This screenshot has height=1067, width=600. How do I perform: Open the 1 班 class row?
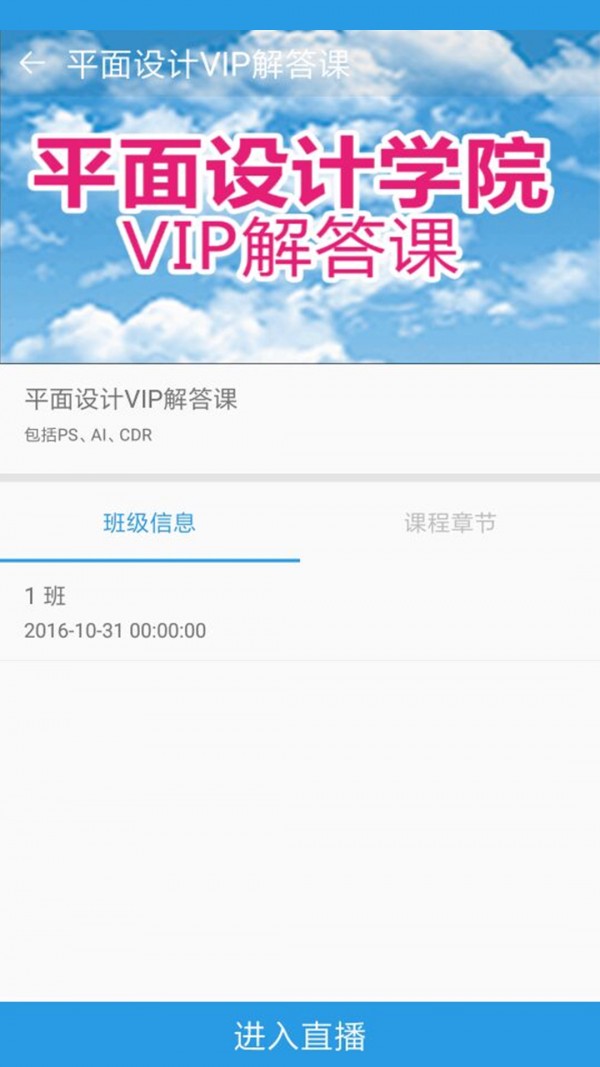pos(300,613)
